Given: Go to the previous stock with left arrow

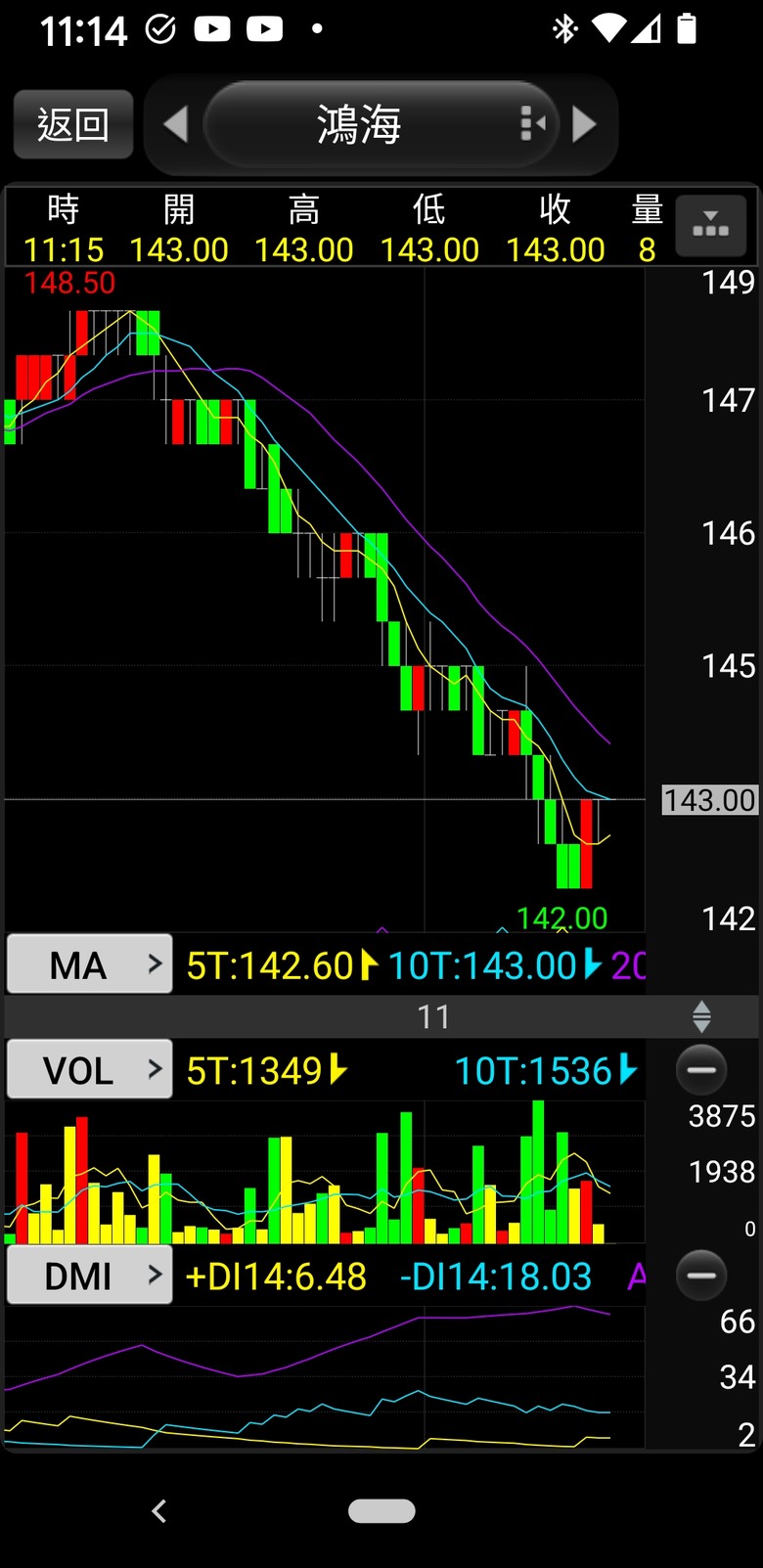Looking at the screenshot, I should click(x=176, y=124).
